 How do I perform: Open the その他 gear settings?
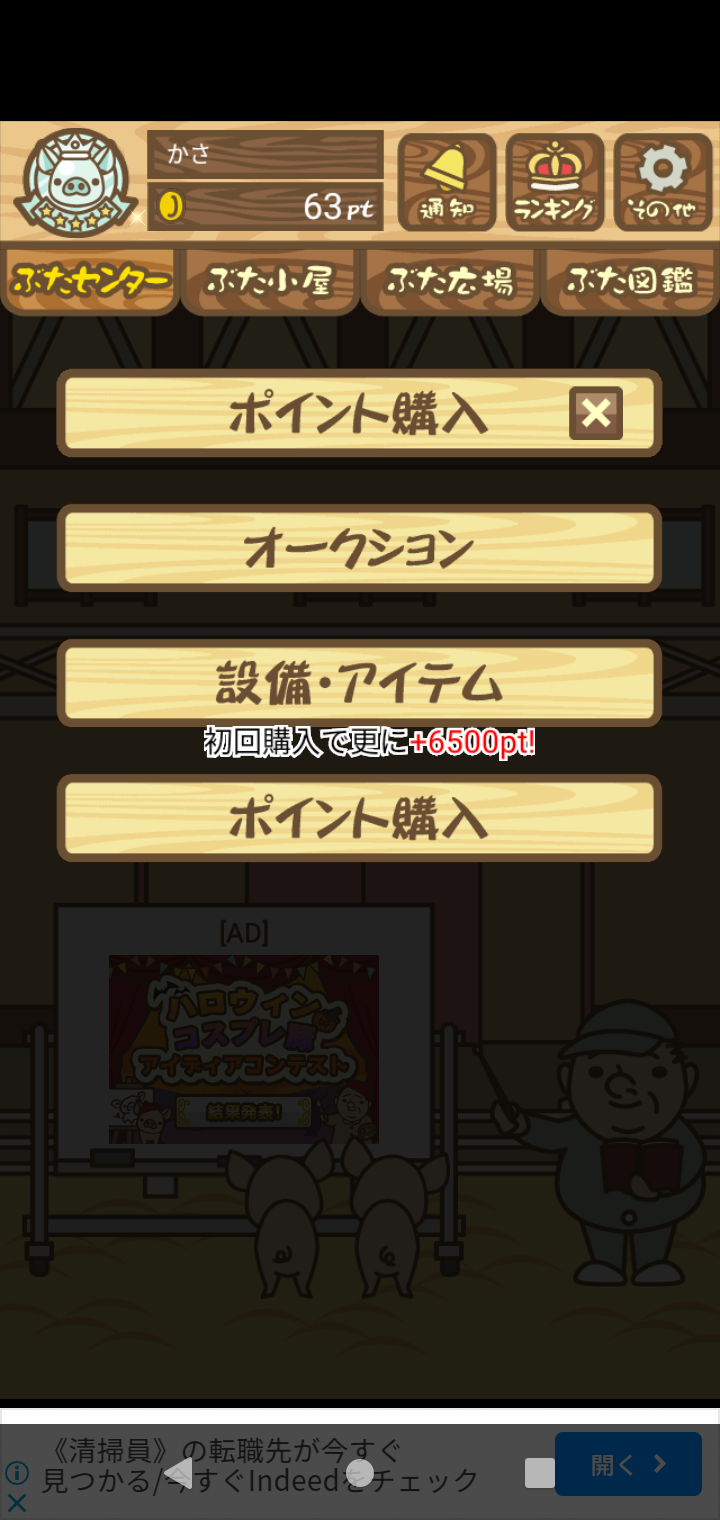pos(663,182)
